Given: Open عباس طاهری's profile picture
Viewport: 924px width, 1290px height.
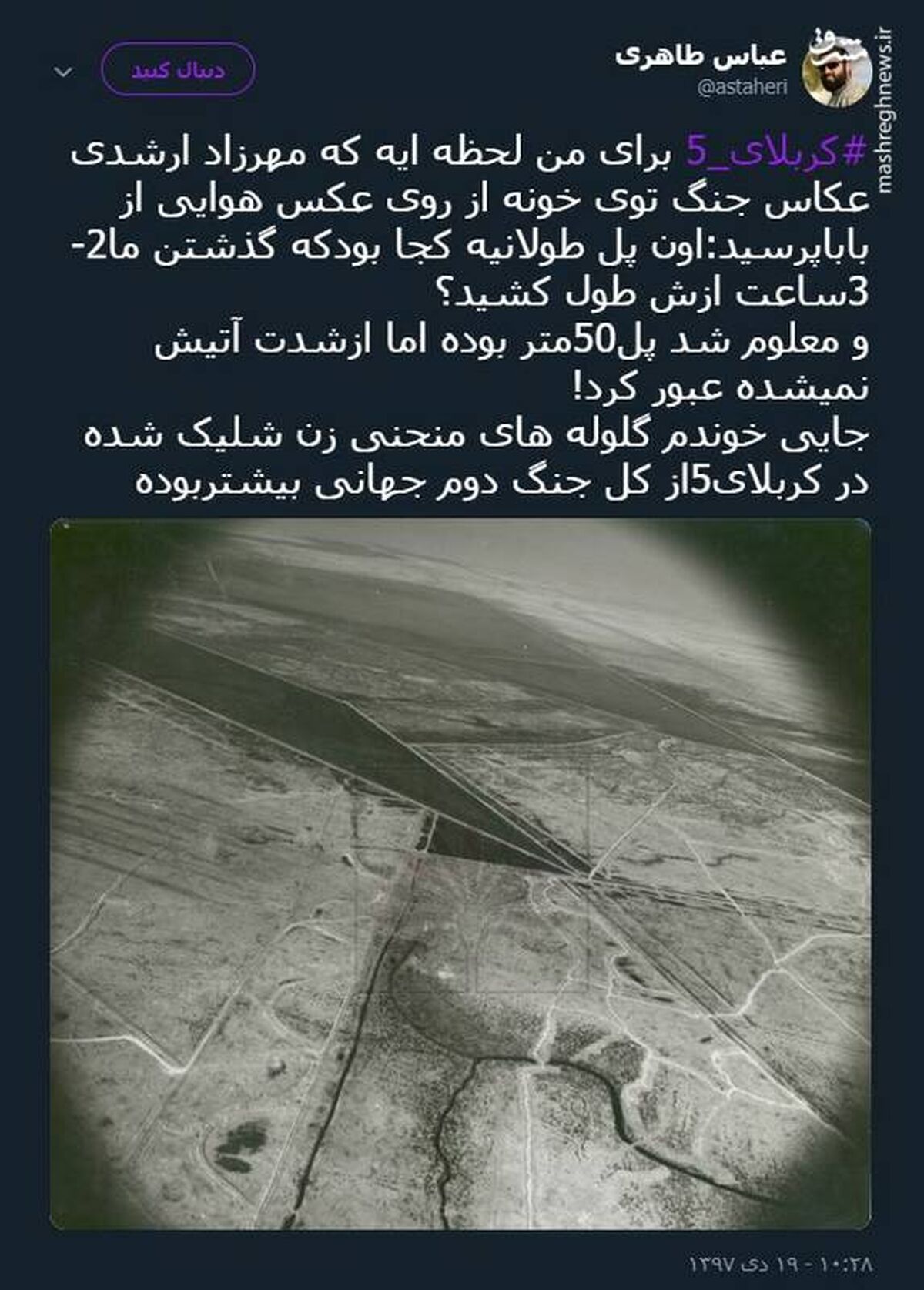Looking at the screenshot, I should click(x=837, y=69).
